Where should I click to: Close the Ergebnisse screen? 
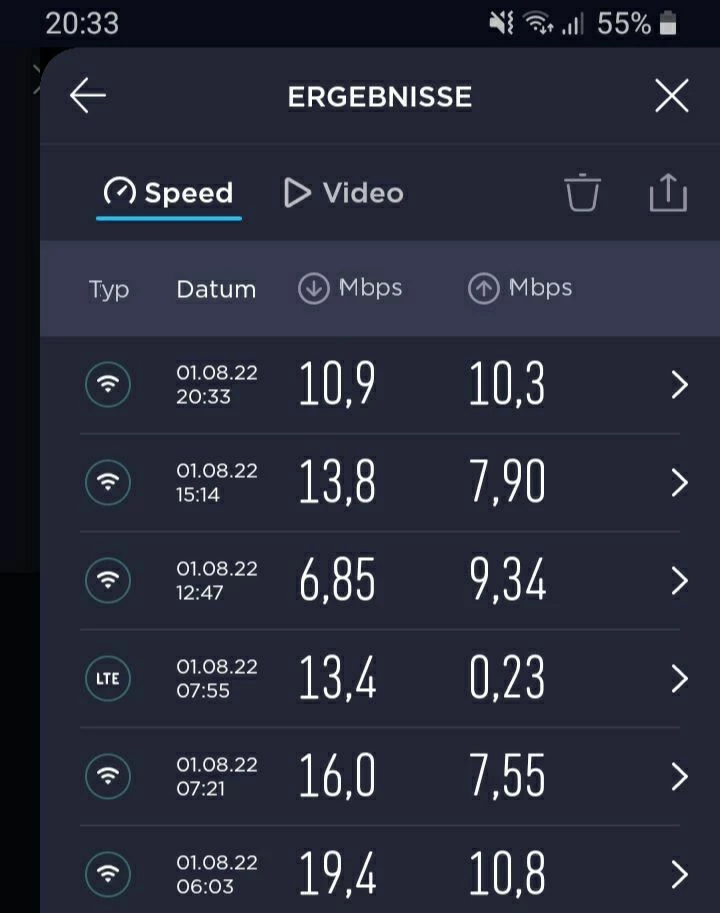(671, 96)
